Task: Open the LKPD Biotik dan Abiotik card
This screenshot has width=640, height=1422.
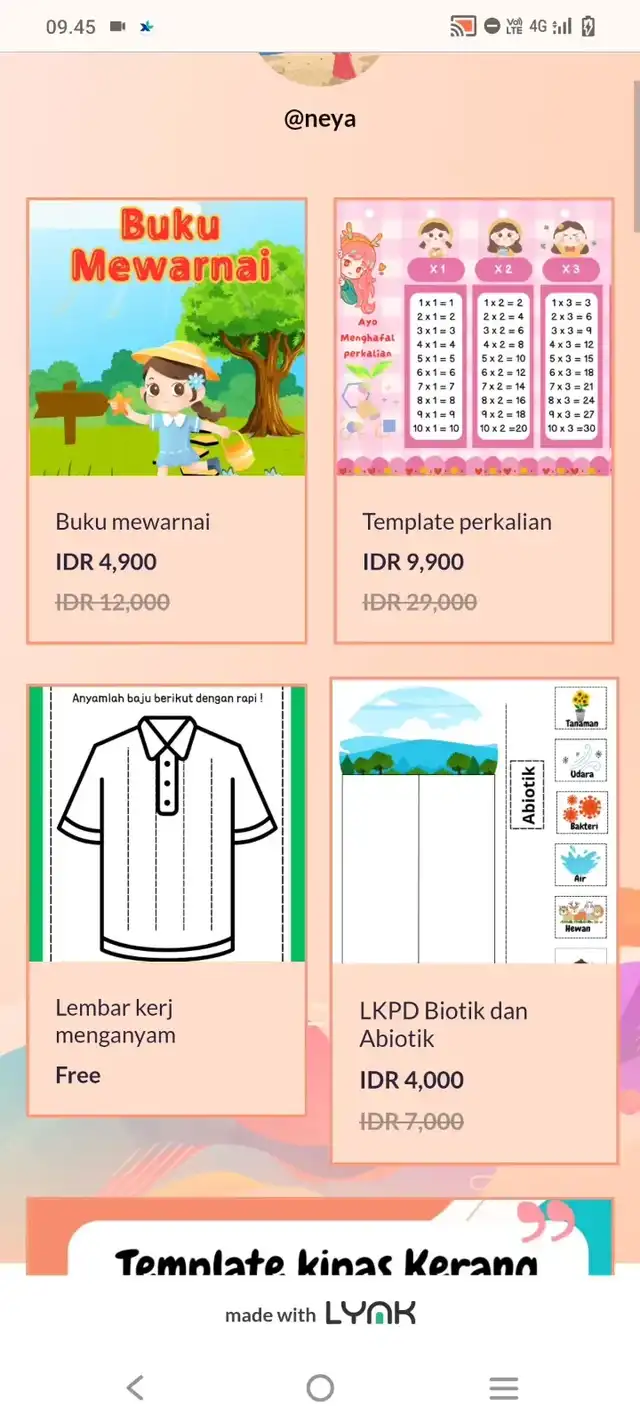Action: (x=474, y=921)
